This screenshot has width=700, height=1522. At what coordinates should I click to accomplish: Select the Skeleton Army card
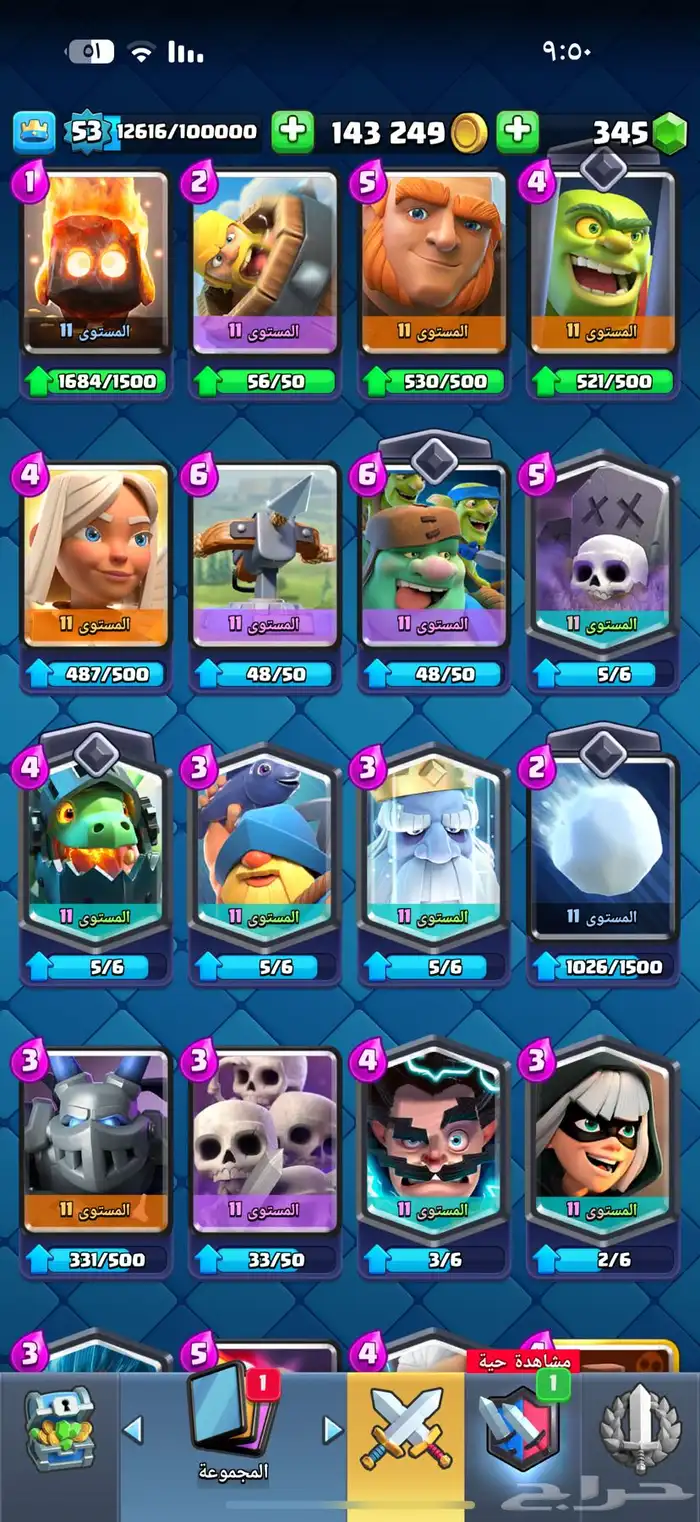pos(265,1140)
